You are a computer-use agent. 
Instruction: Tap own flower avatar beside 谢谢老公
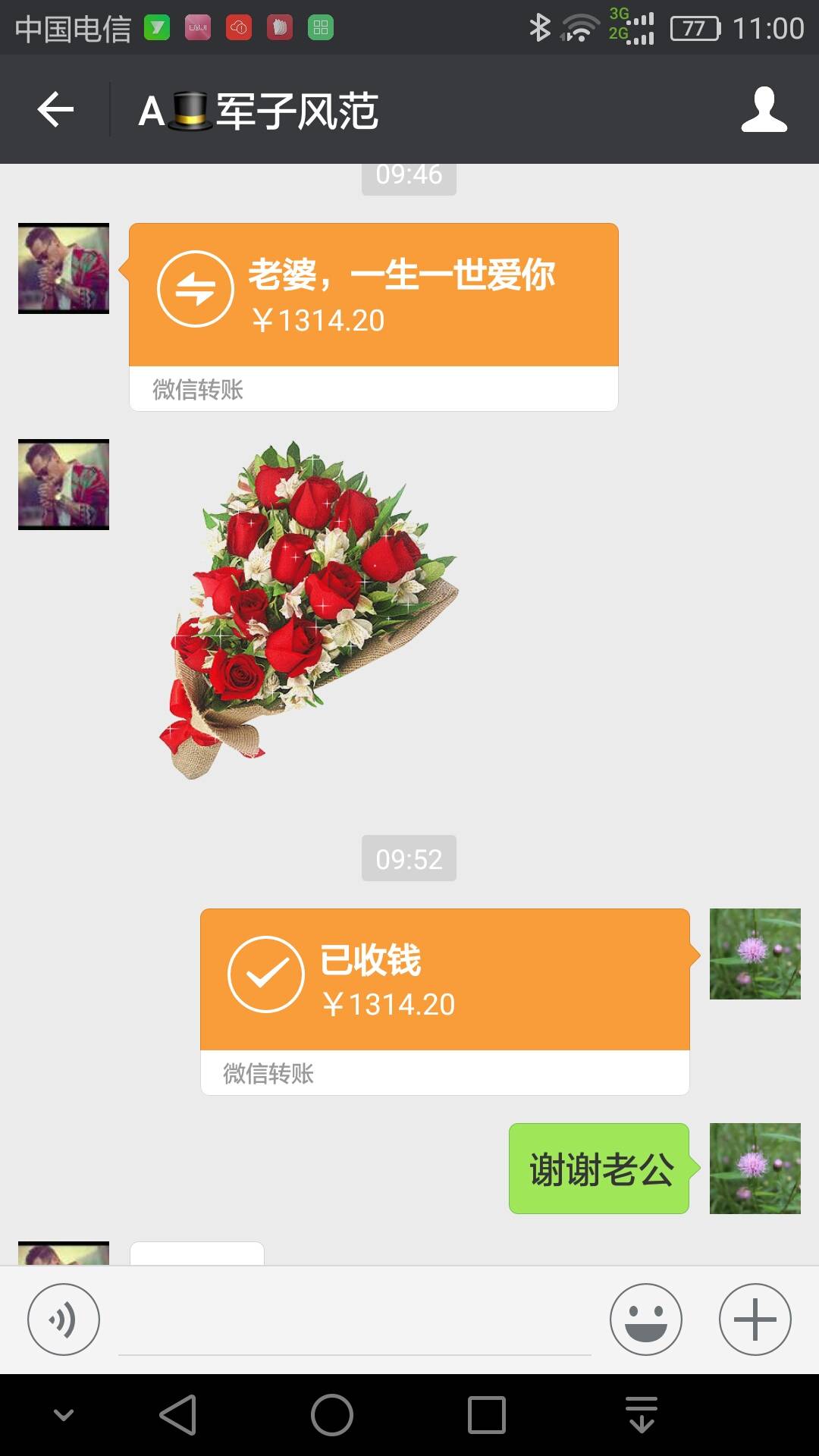coord(755,1169)
